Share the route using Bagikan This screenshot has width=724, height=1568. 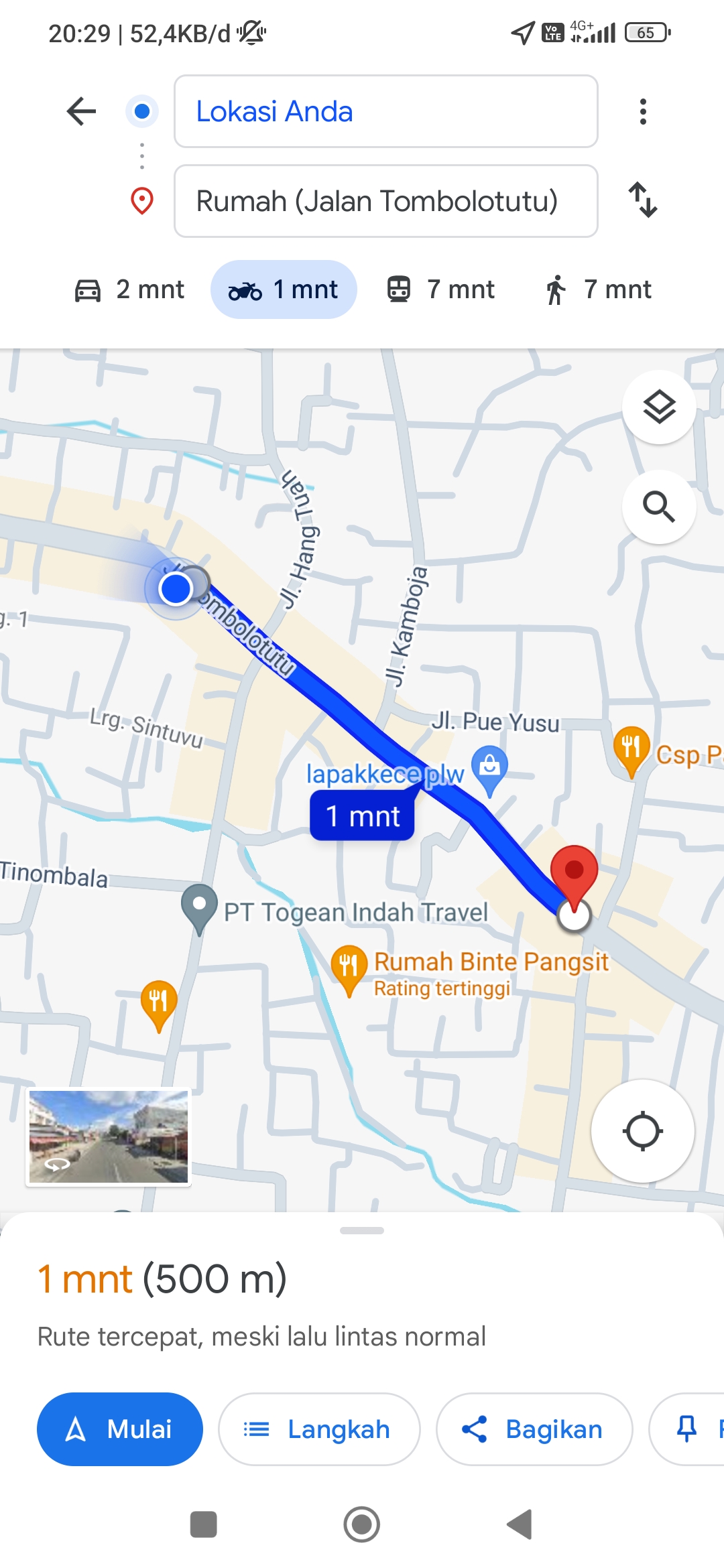(x=534, y=1429)
